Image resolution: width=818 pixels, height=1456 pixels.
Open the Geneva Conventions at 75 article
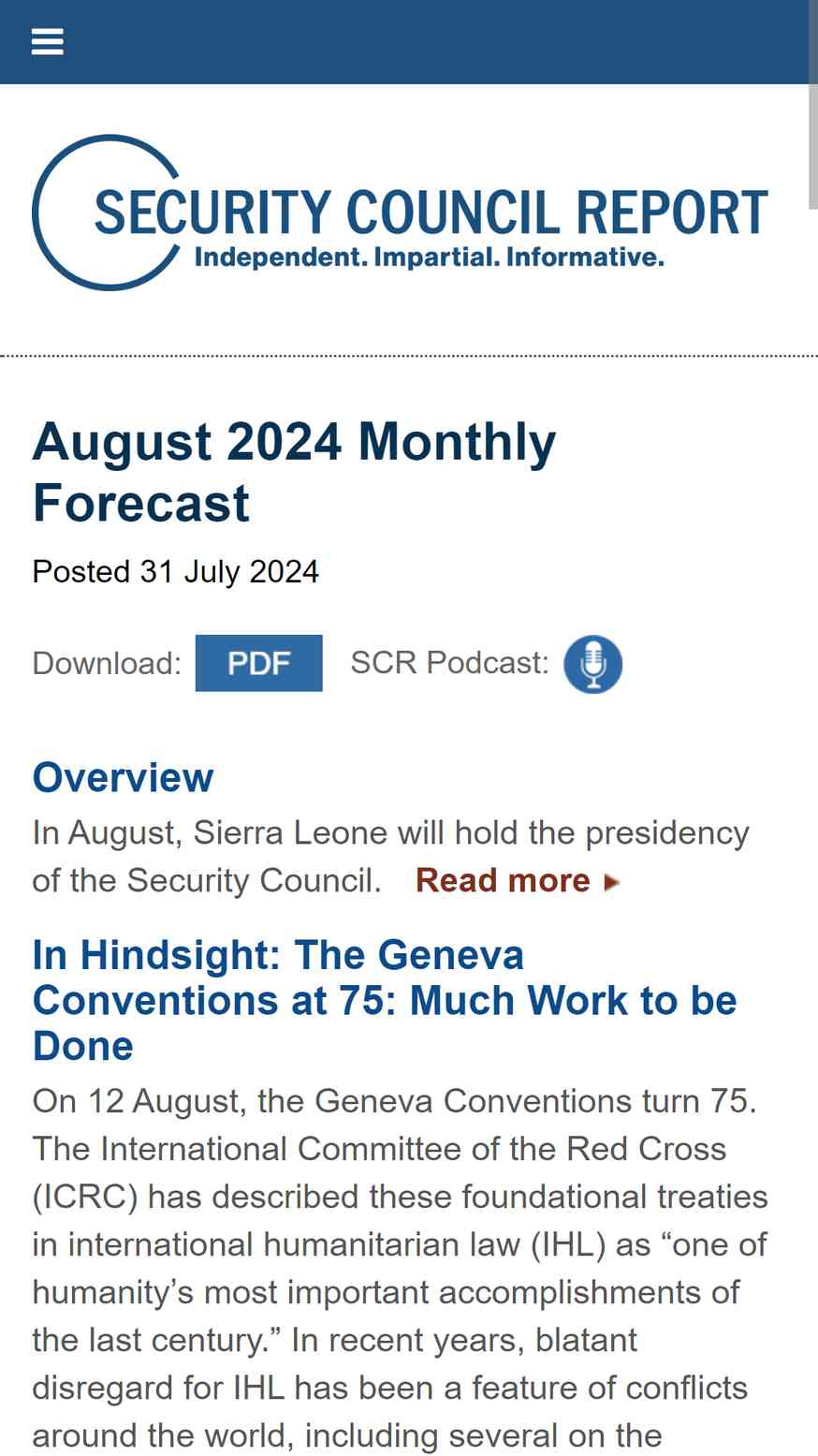pyautogui.click(x=385, y=1000)
